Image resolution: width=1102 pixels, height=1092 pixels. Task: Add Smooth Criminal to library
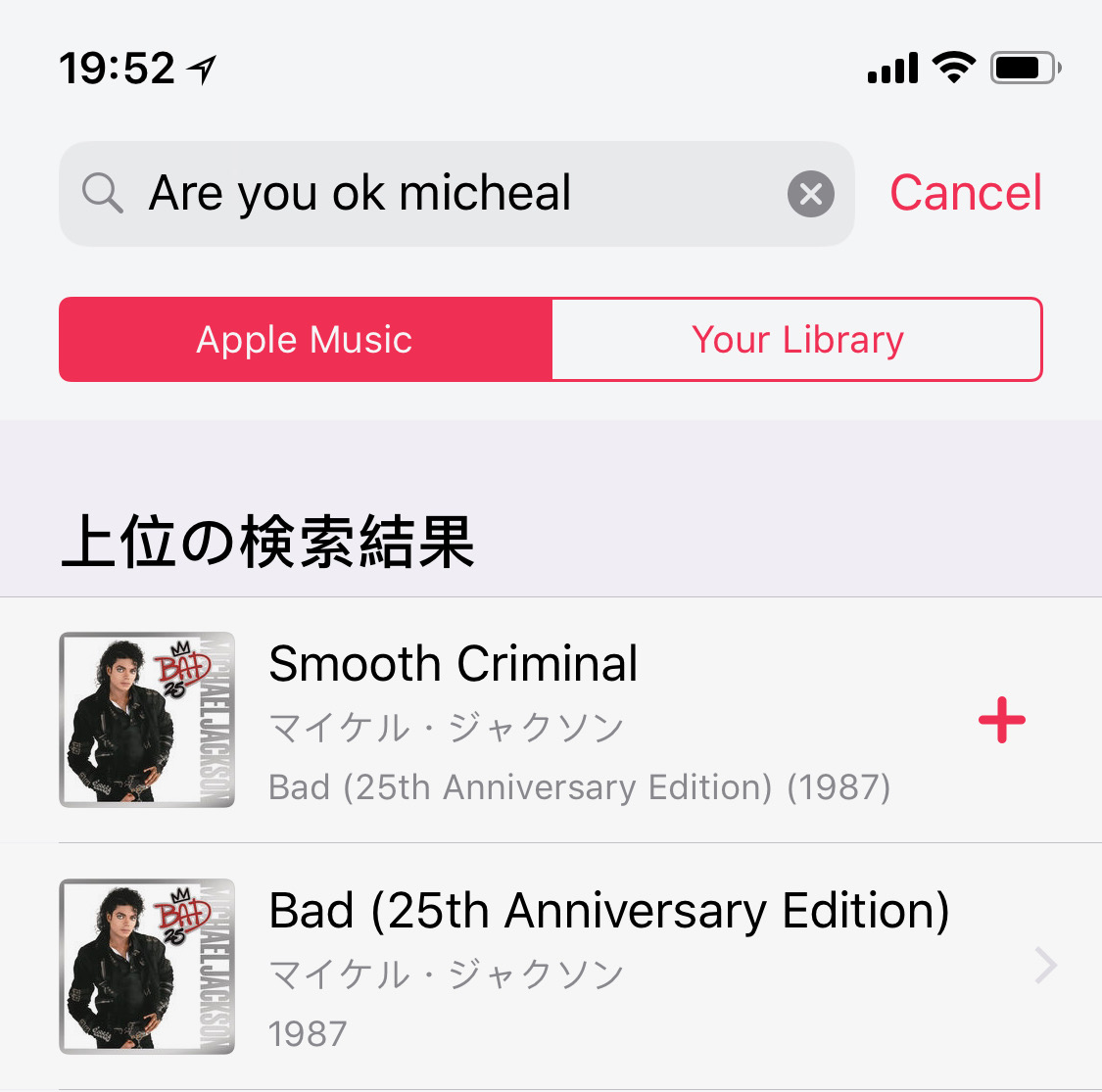[1001, 722]
